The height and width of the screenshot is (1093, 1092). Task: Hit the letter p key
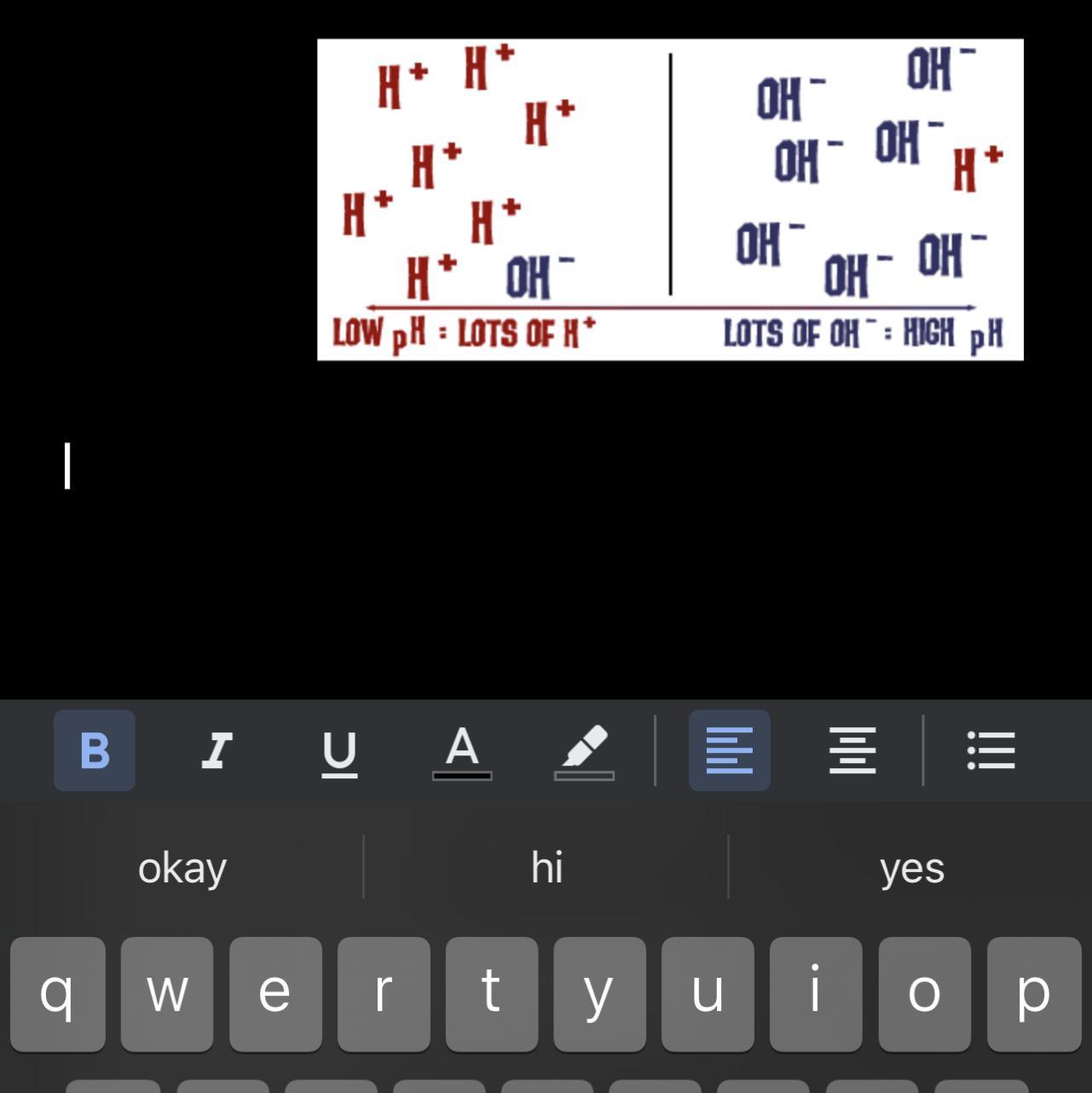click(1032, 993)
